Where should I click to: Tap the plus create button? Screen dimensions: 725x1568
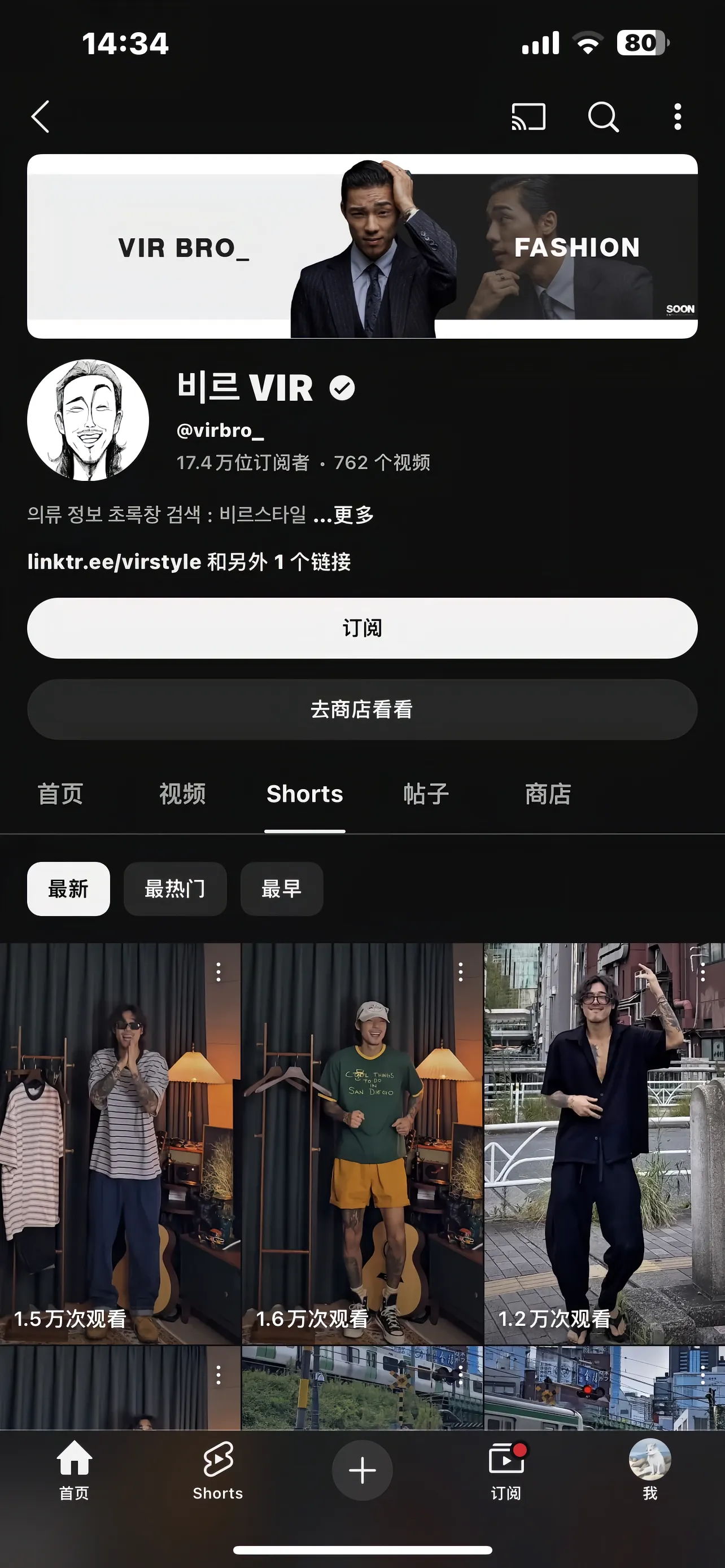(x=362, y=1470)
